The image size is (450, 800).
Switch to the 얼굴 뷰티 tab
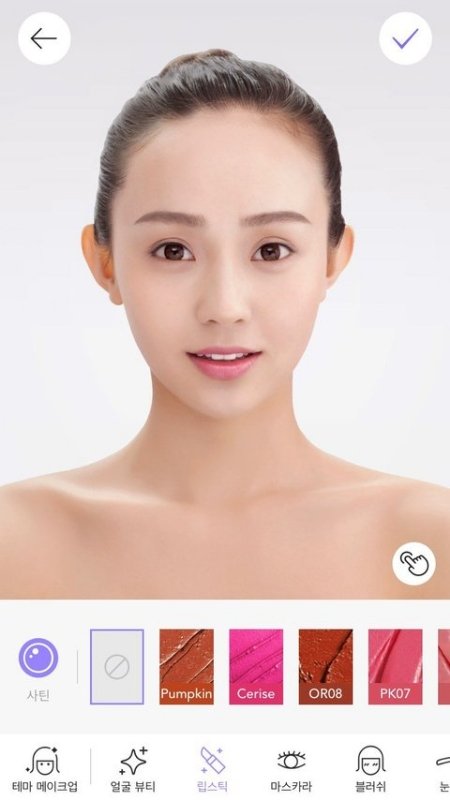click(x=133, y=769)
